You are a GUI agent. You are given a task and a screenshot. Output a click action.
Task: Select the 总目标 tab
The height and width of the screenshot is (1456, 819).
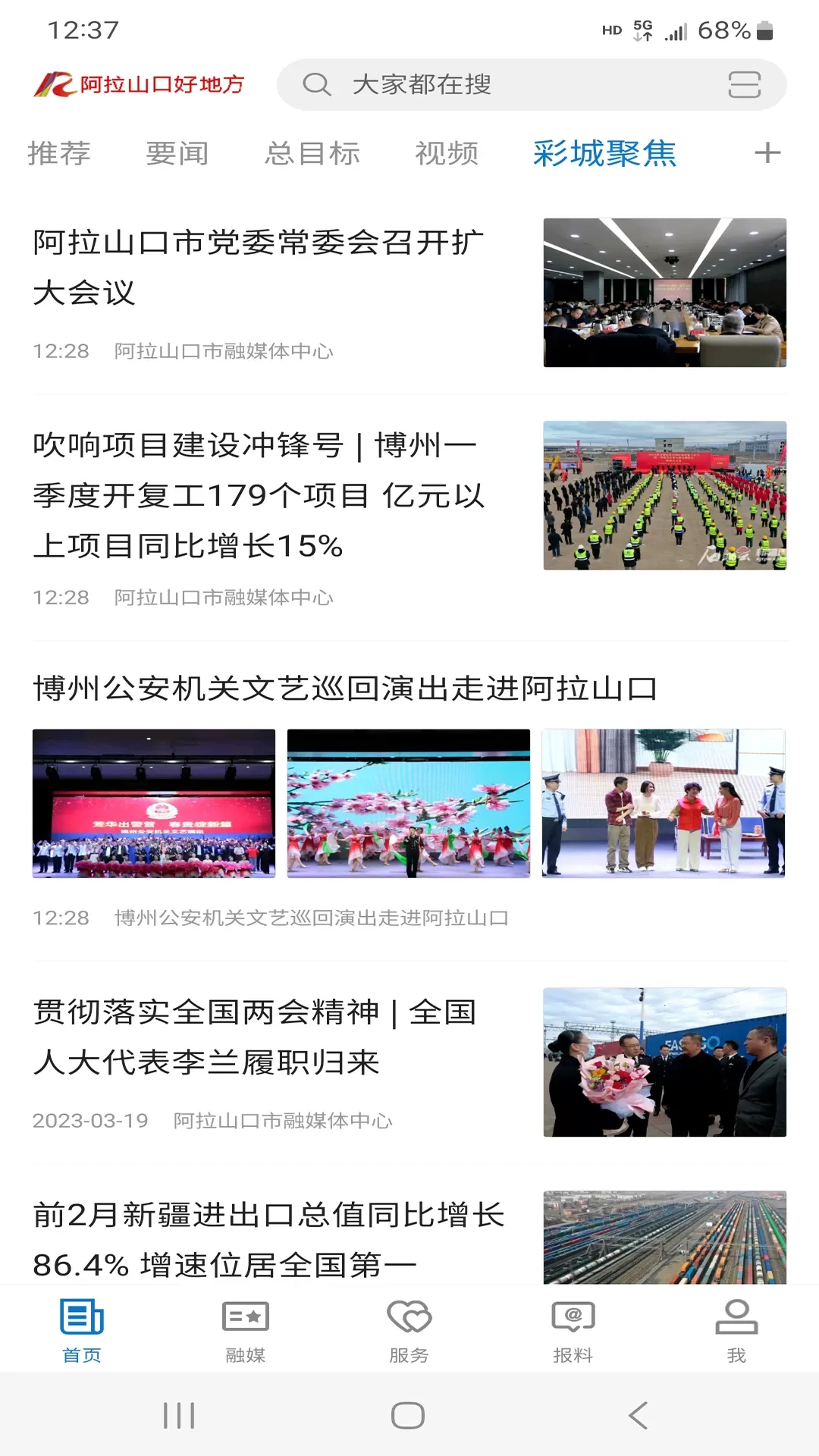[x=312, y=153]
